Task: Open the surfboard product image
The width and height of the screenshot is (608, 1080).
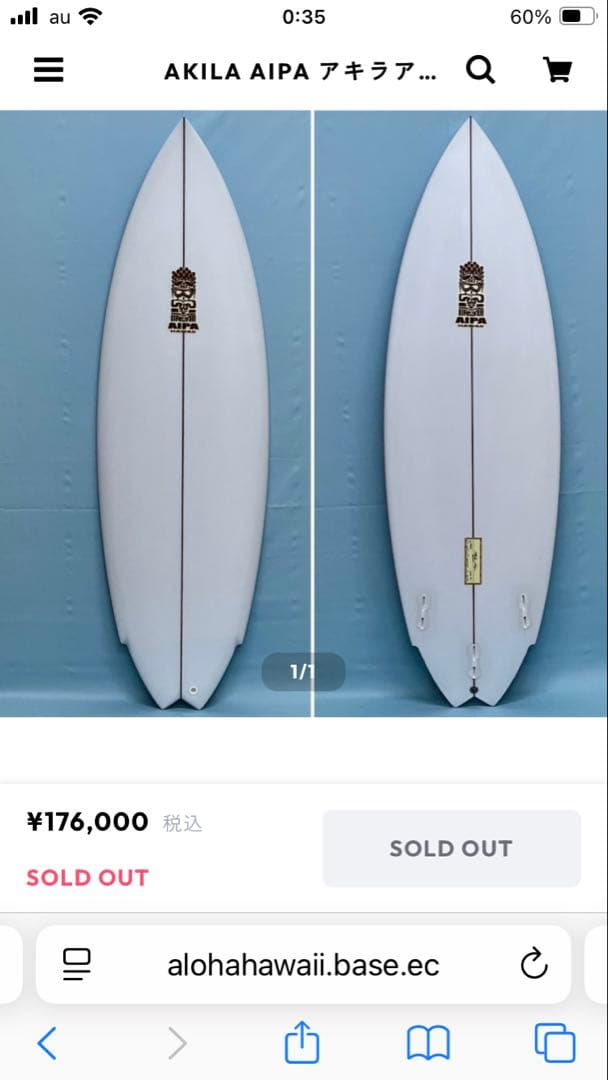Action: [304, 413]
